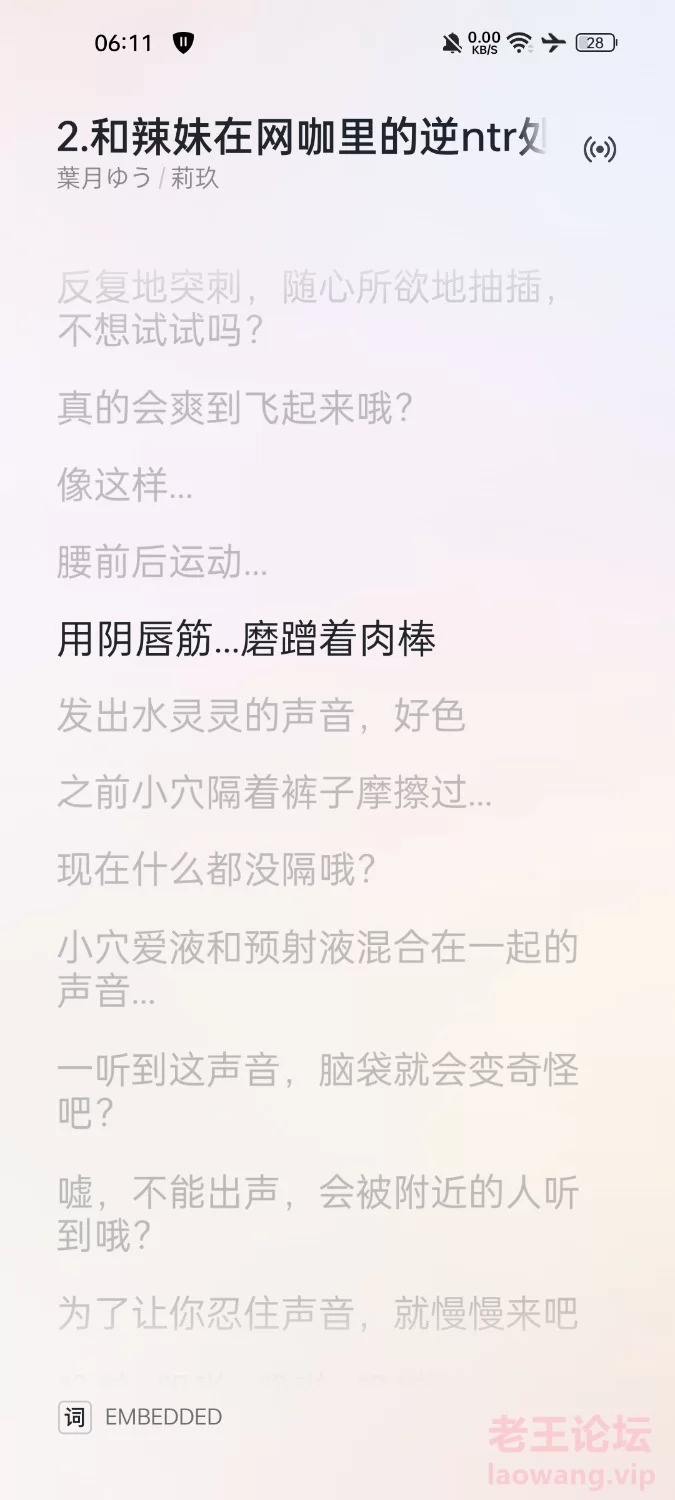Screen dimensions: 675x1500
Task: Tap the audio output broadcast icon
Action: click(600, 150)
